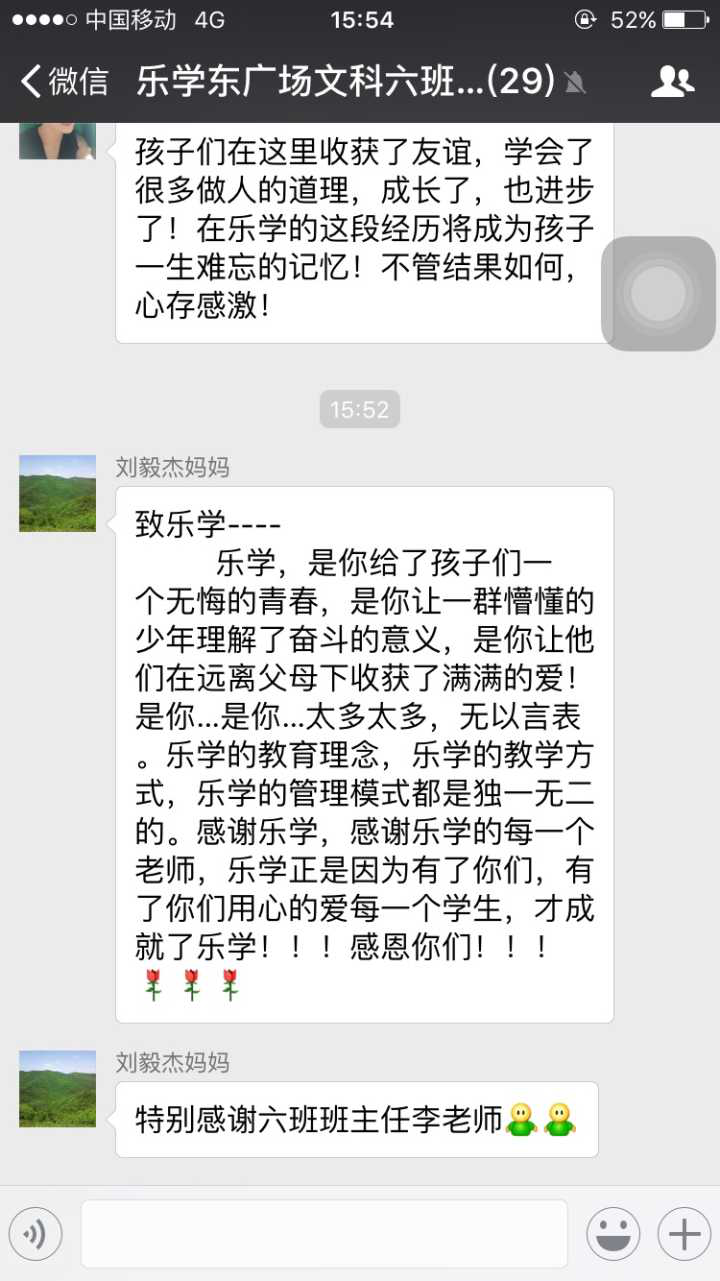720x1281 pixels.
Task: Open the emoji picker
Action: (x=613, y=1234)
